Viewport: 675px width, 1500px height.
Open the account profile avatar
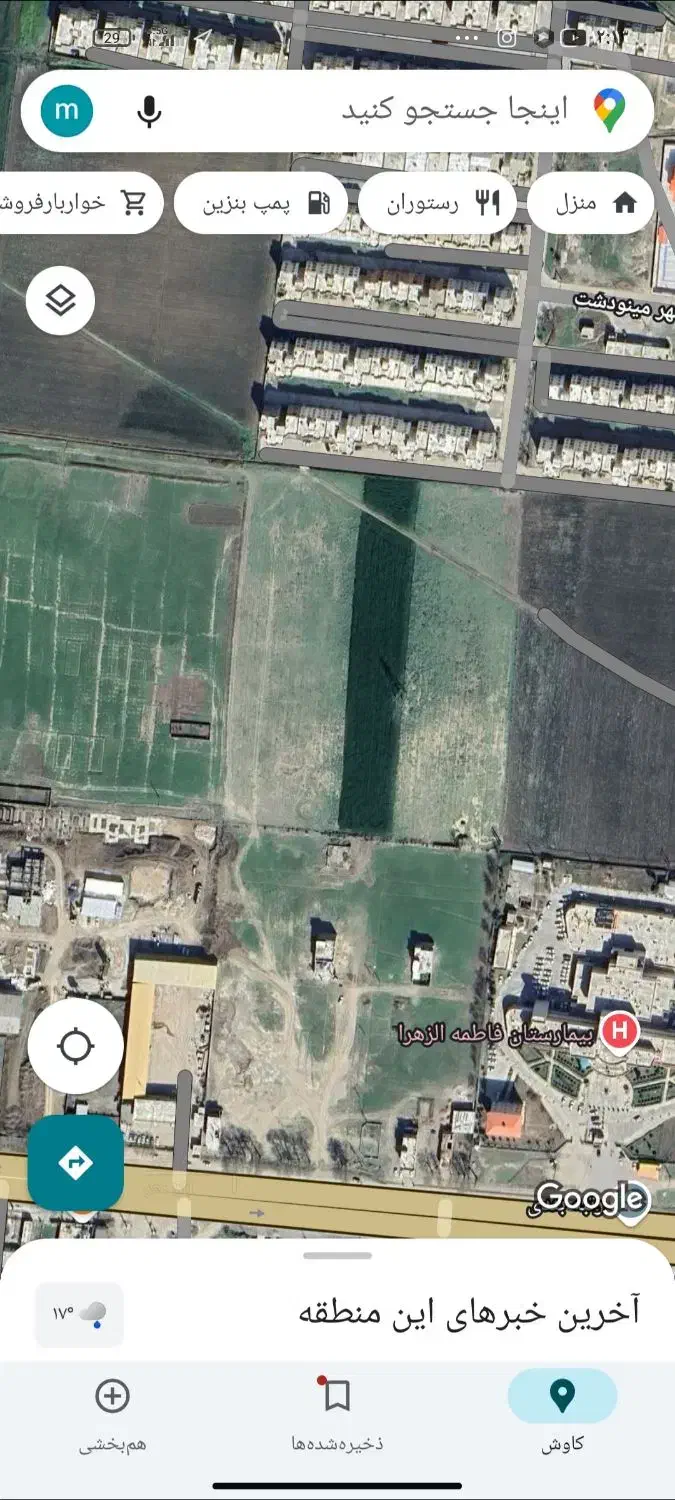67,111
